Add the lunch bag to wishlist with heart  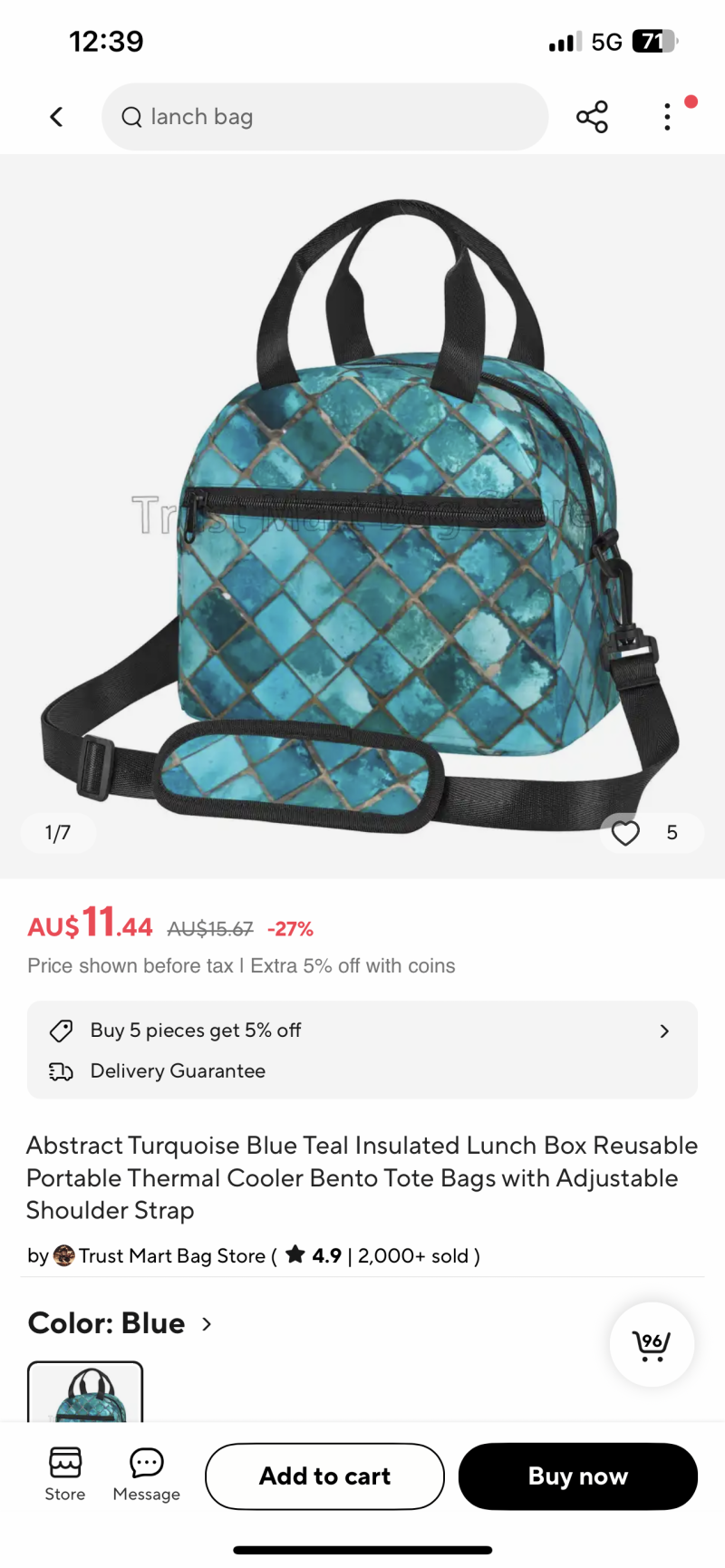click(x=625, y=832)
